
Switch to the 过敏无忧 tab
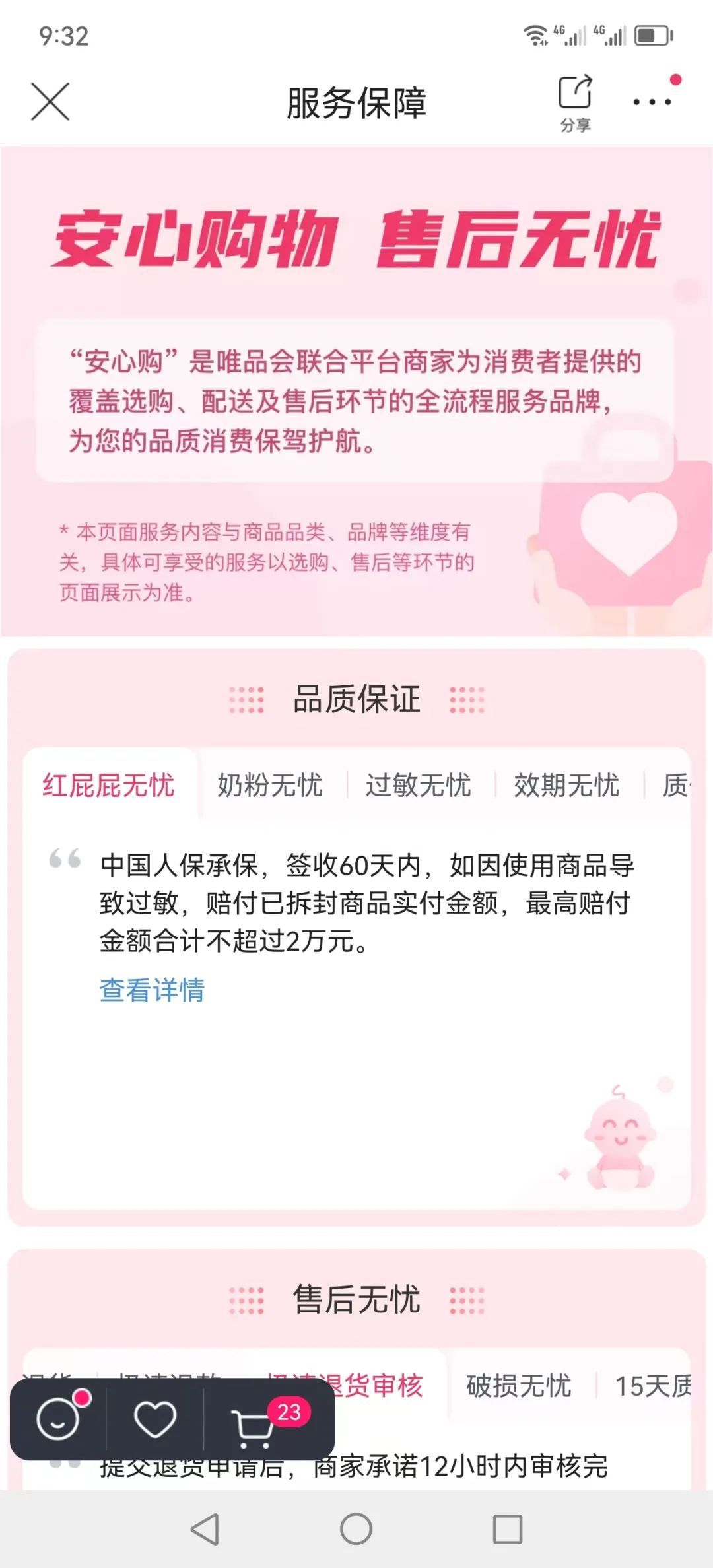[418, 786]
